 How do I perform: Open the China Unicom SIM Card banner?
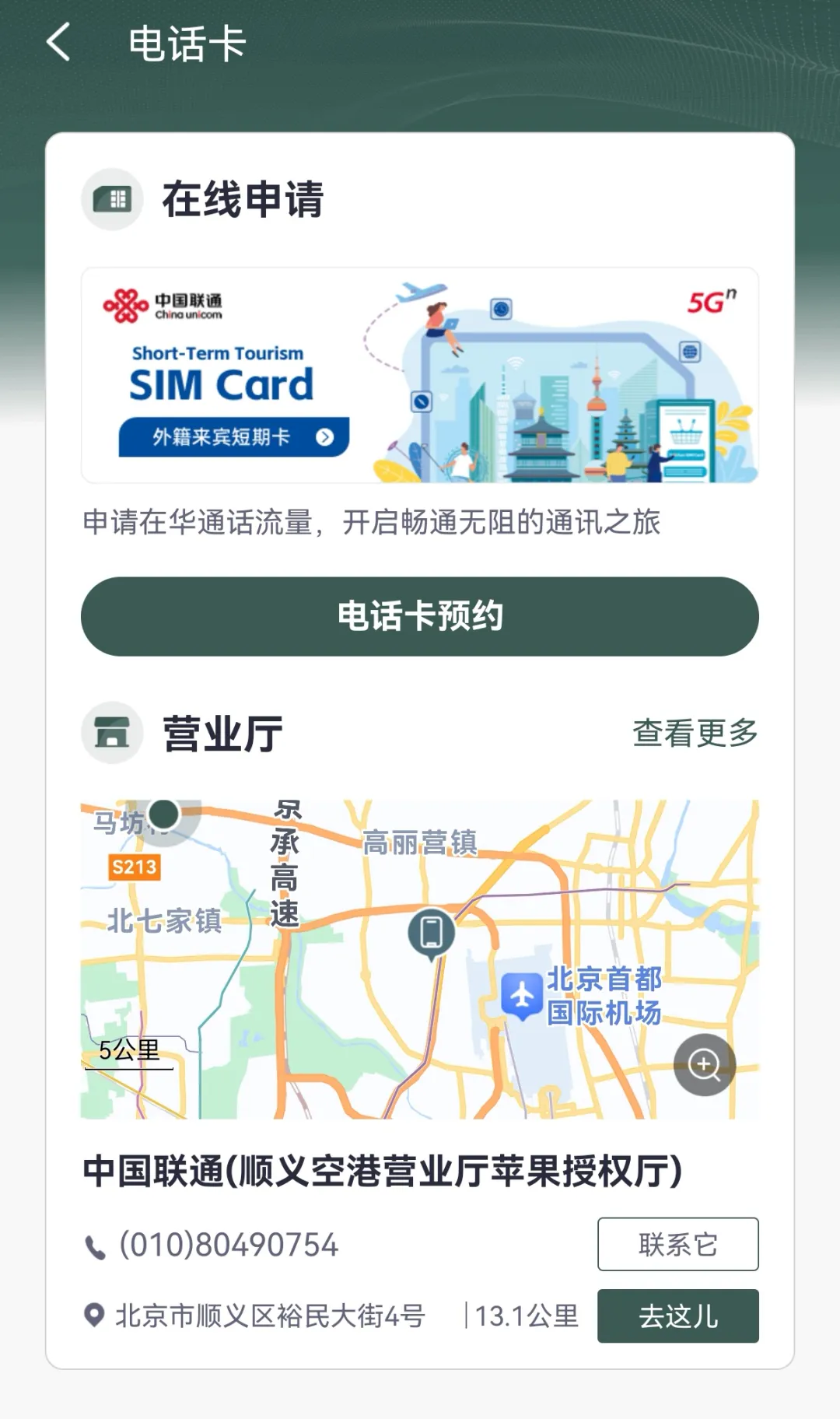[x=420, y=375]
